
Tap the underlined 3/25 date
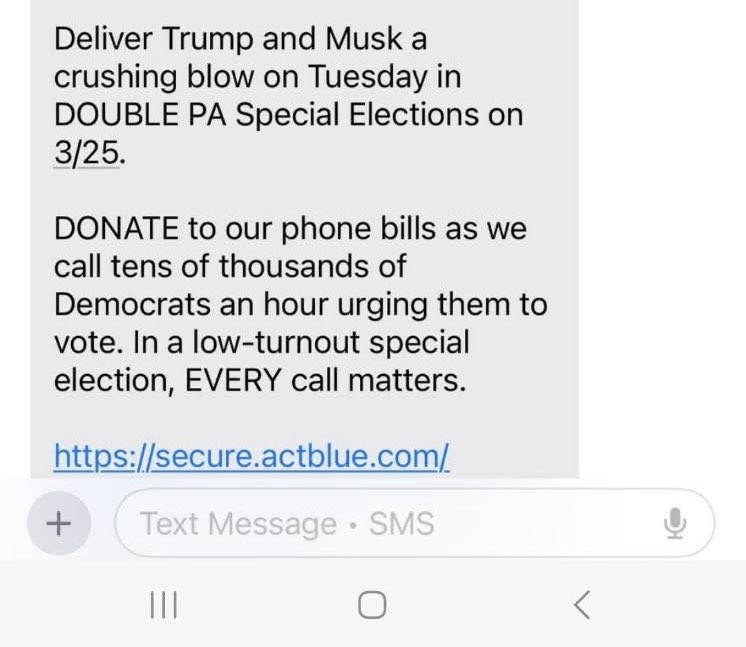(x=86, y=154)
